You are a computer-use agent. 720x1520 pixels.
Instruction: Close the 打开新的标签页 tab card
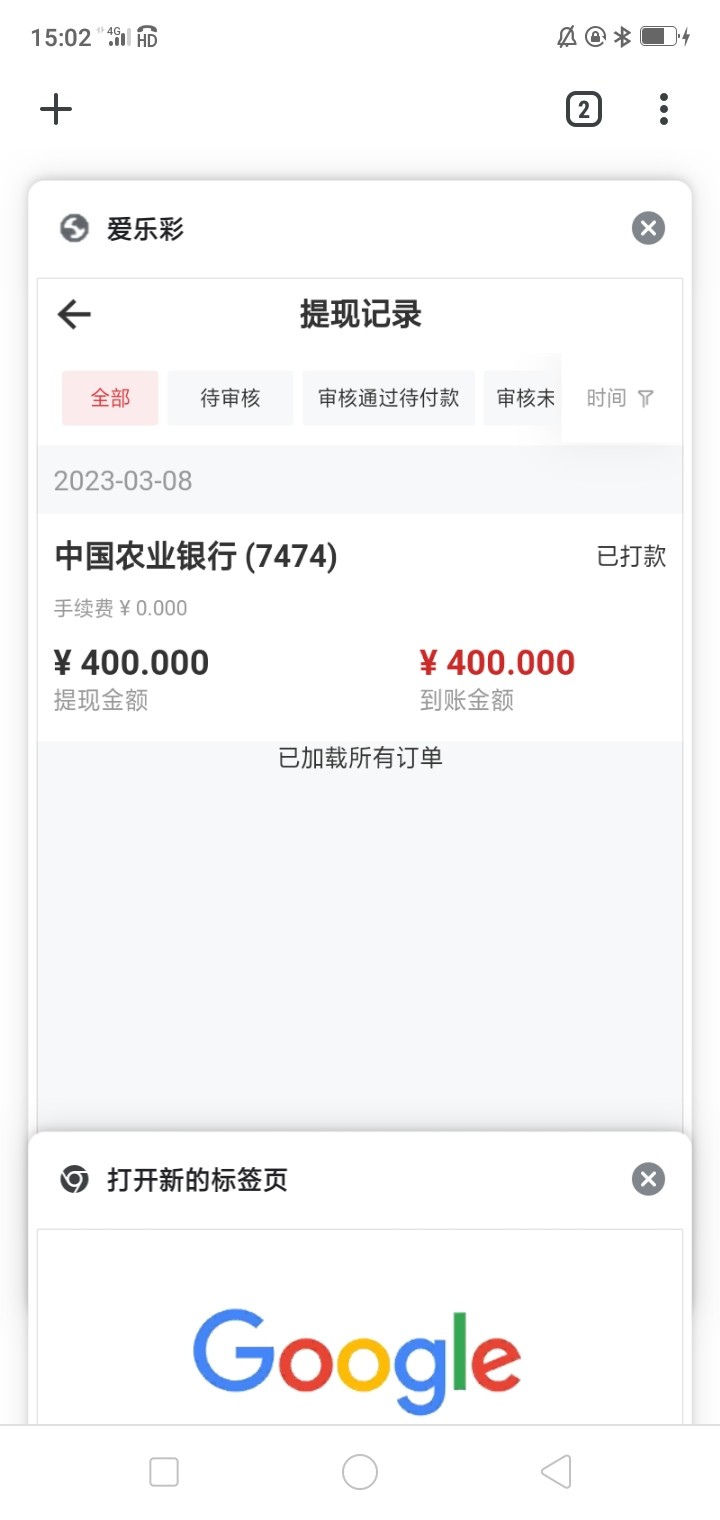[648, 1179]
